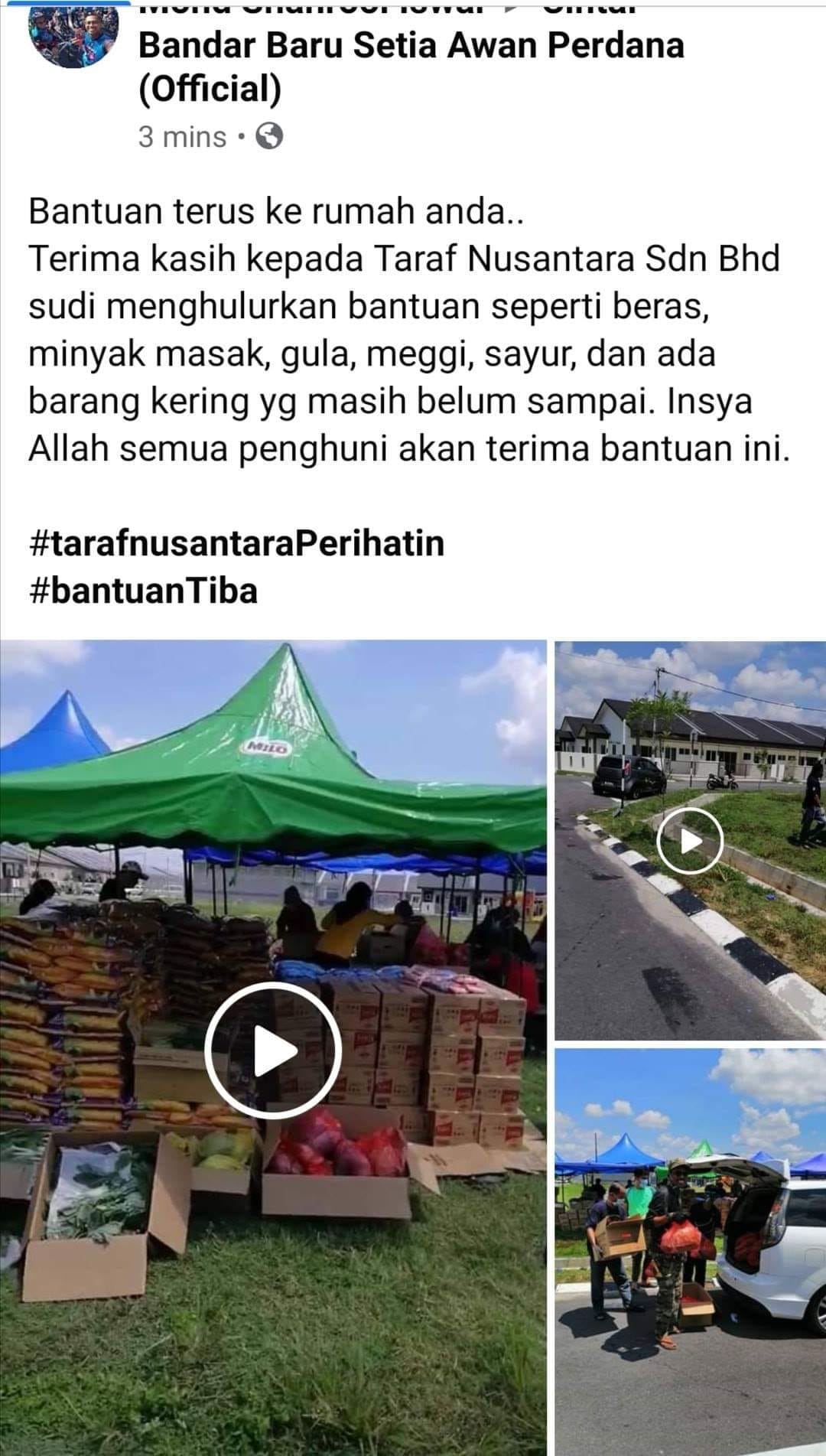The image size is (826, 1456).
Task: Open the #bantuanTiba hashtag
Action: (143, 591)
